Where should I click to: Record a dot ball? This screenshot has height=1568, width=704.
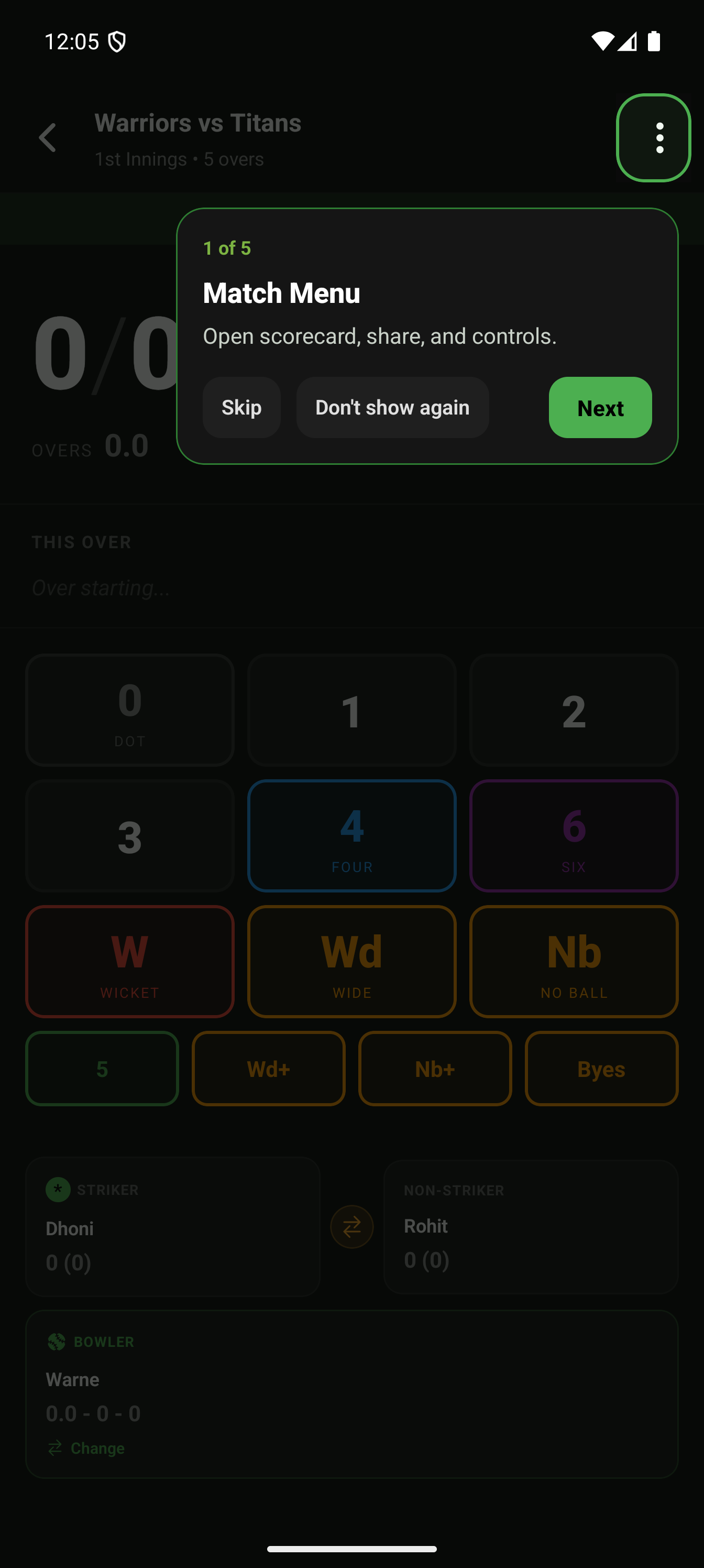[129, 710]
